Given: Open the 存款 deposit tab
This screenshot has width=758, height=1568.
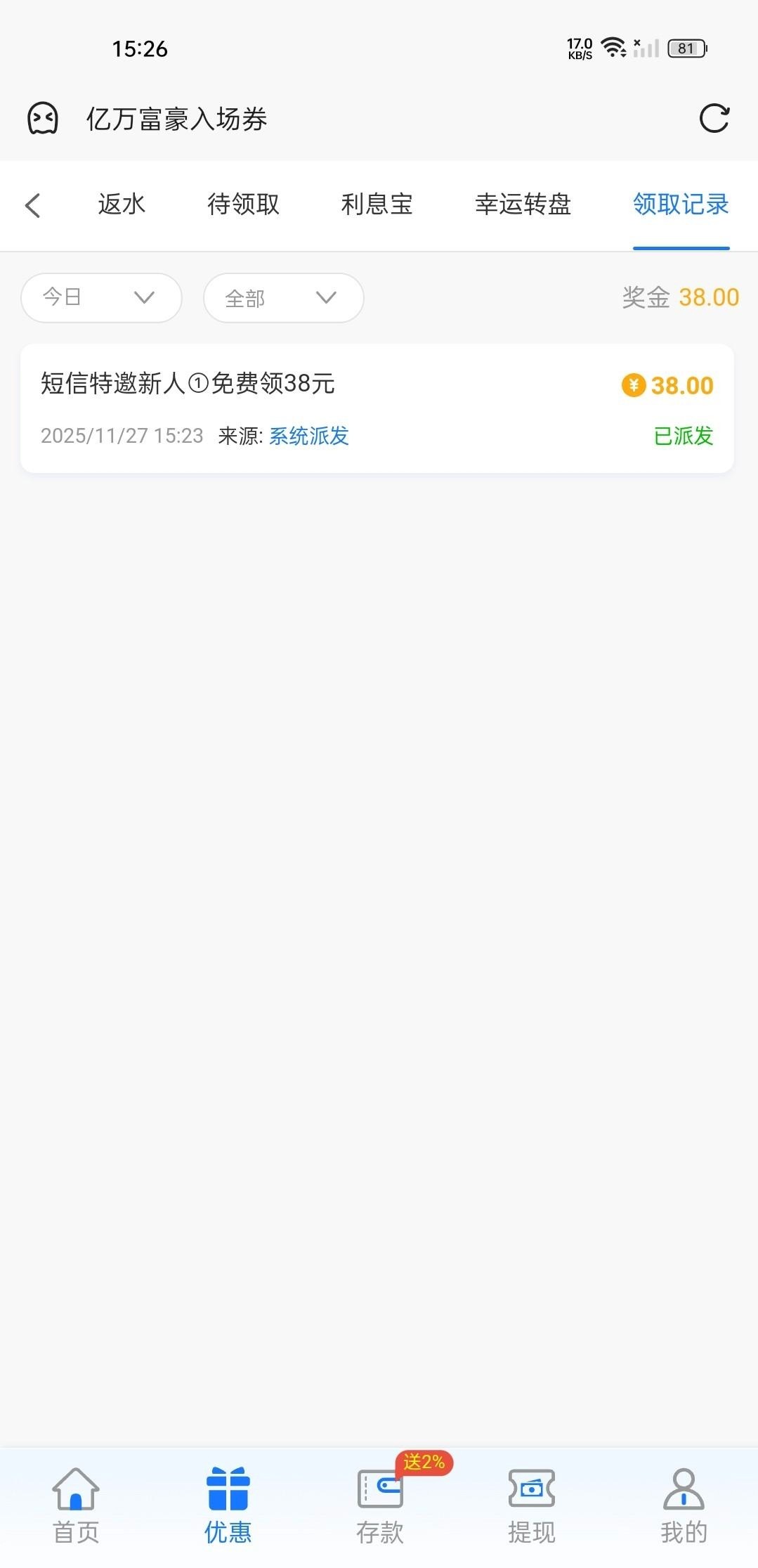Looking at the screenshot, I should coord(380,1505).
